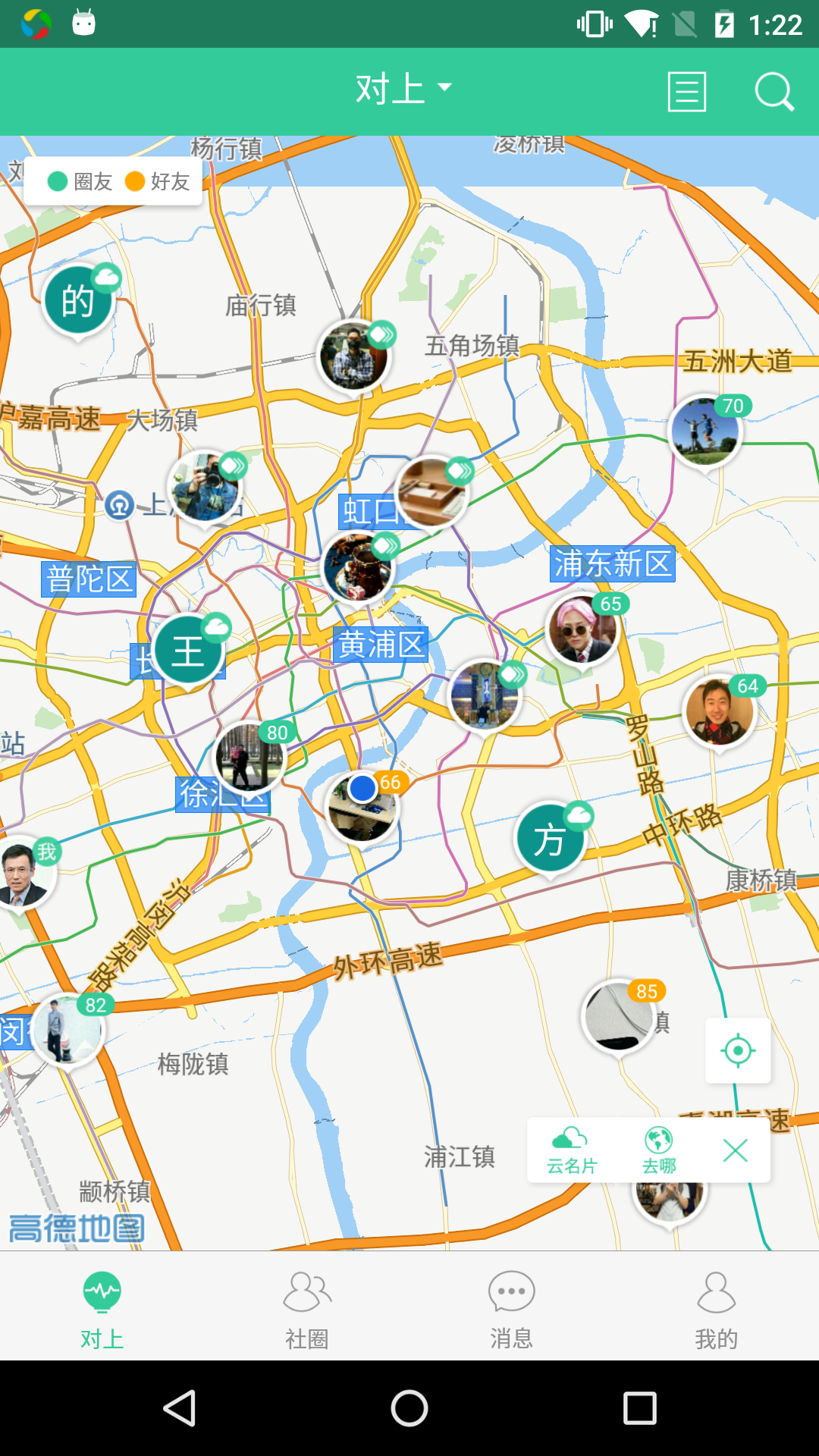Tap the 去哪 globe button
The image size is (819, 1456).
[659, 1150]
